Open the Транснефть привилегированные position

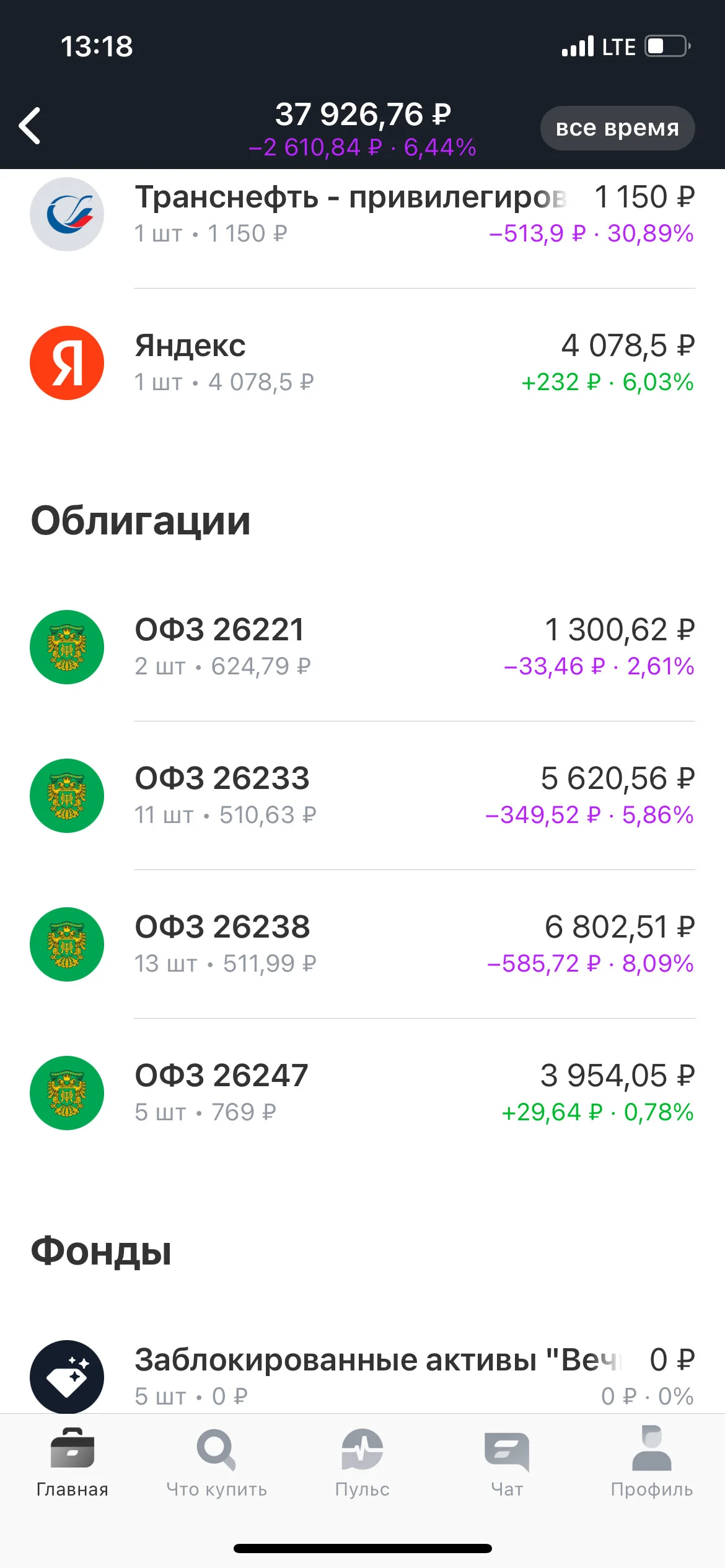point(362,214)
